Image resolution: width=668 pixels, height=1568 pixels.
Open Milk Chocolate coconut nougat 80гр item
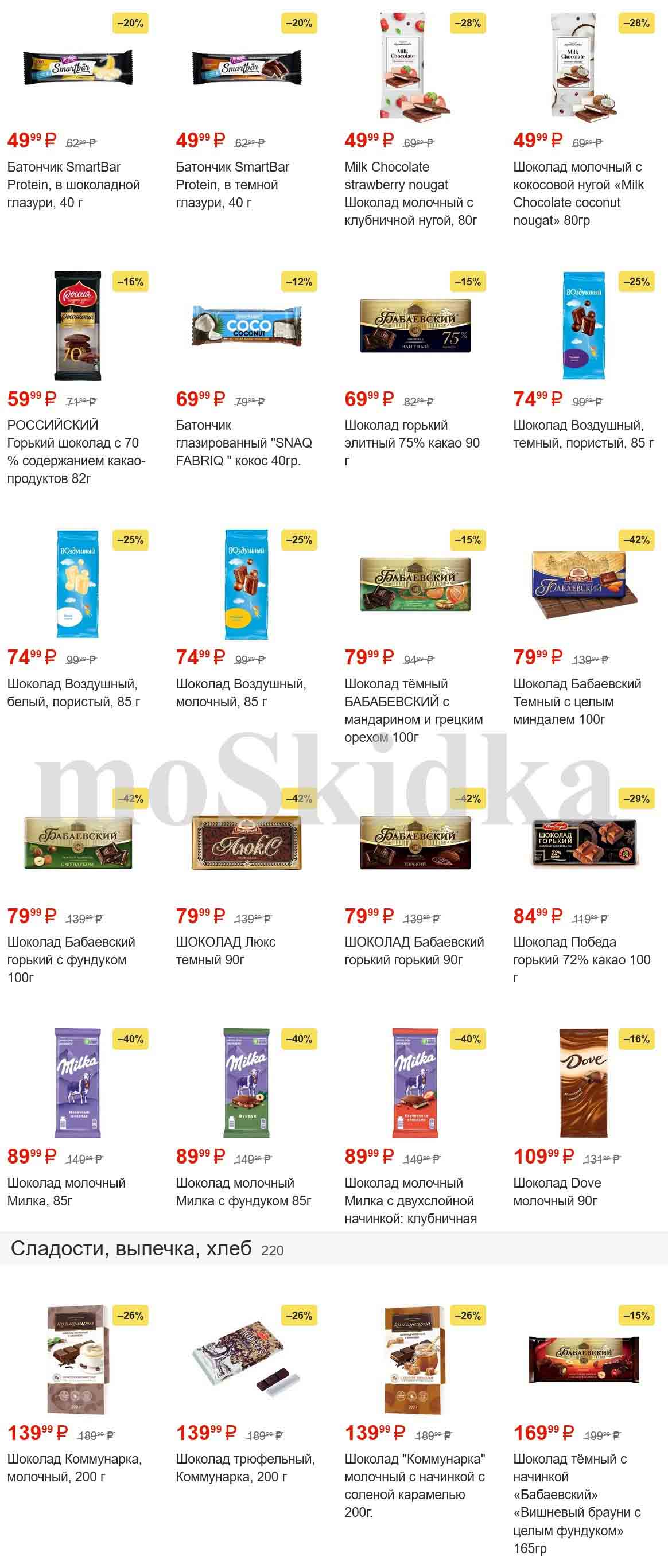584,67
